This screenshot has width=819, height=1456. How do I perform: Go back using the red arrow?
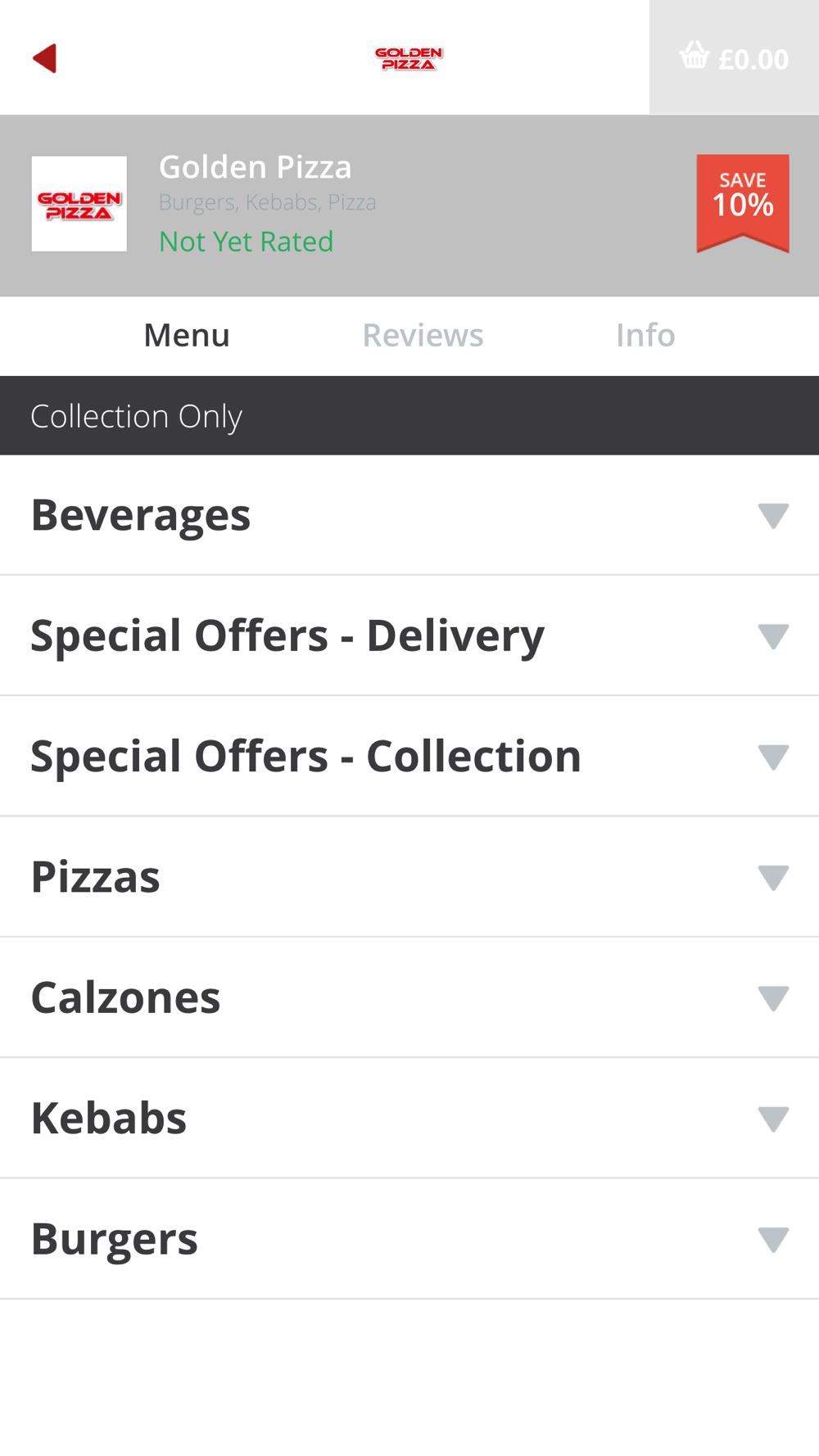click(x=44, y=58)
